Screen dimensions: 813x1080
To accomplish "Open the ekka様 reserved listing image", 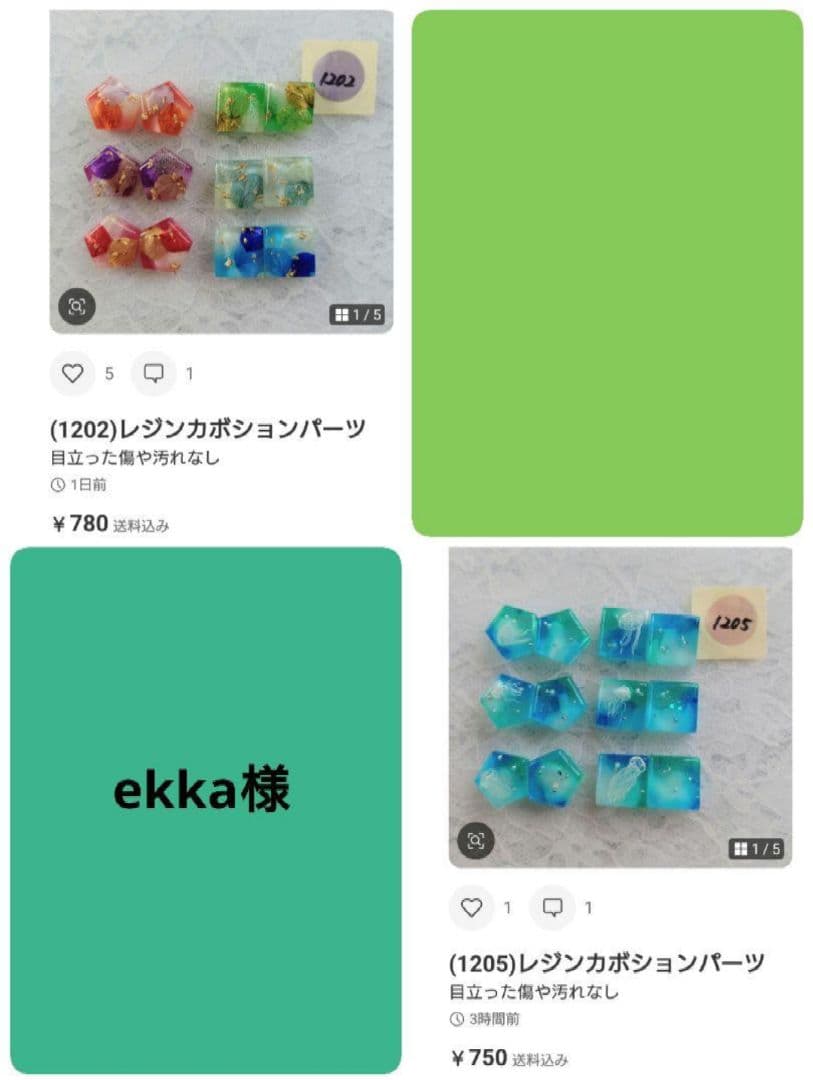I will 203,789.
